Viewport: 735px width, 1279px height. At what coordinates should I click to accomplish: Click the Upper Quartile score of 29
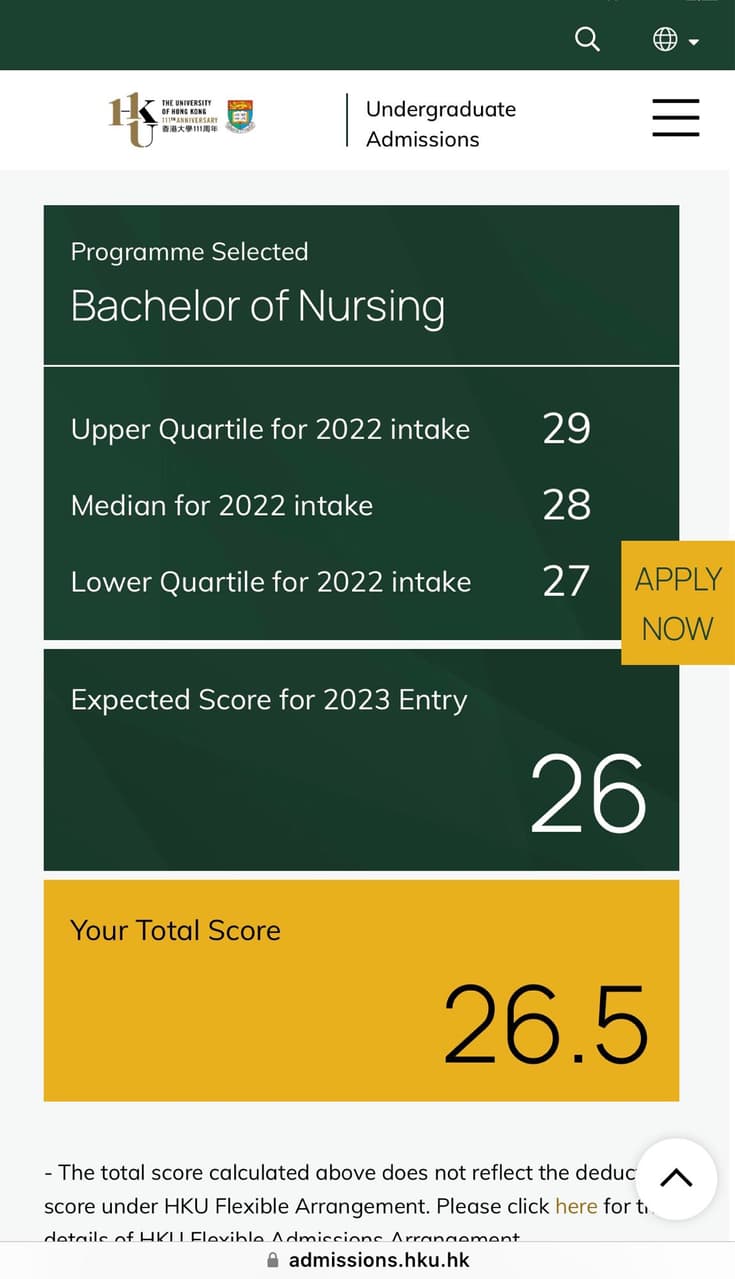(566, 428)
